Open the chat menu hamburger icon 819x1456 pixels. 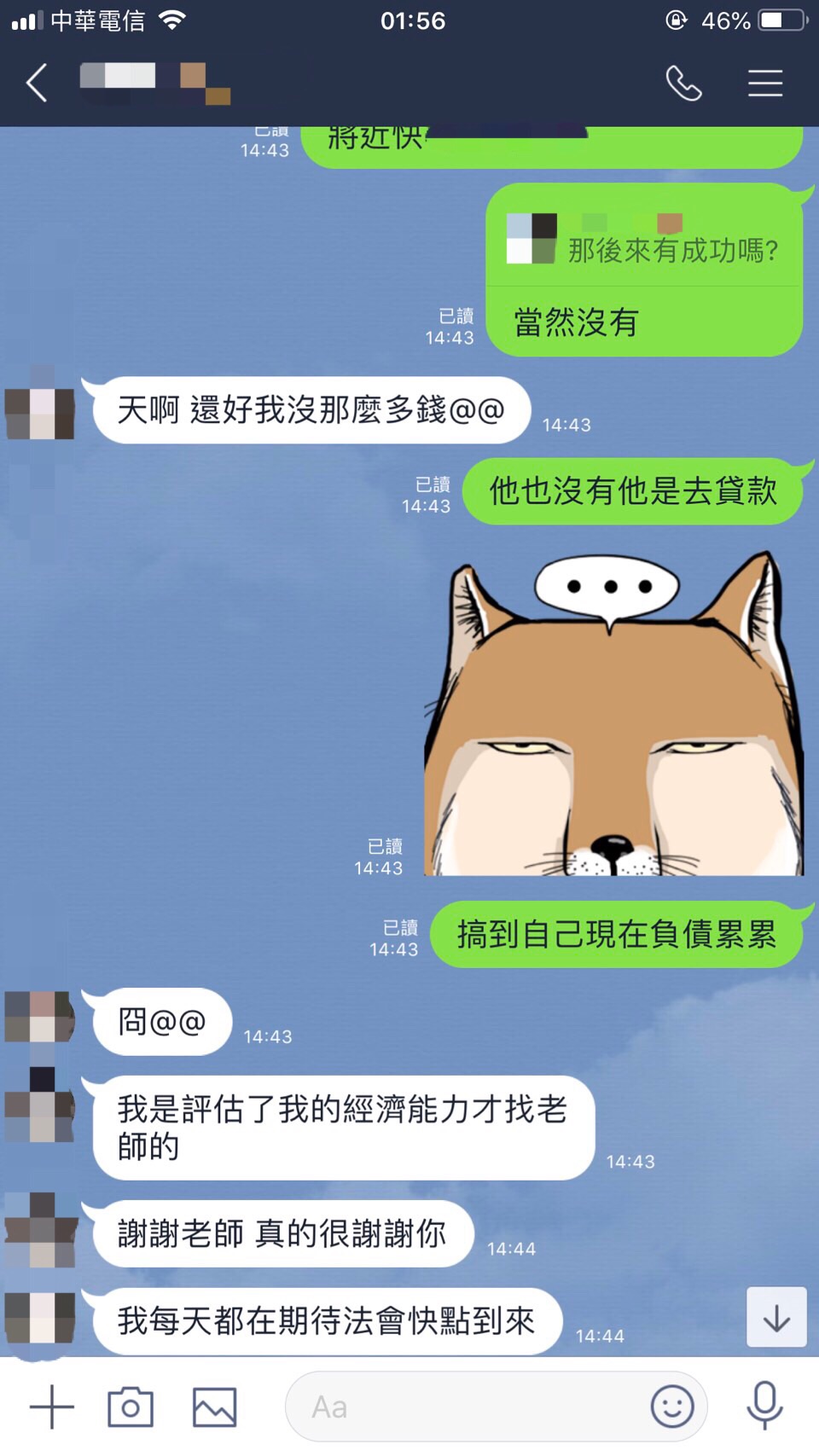click(765, 84)
